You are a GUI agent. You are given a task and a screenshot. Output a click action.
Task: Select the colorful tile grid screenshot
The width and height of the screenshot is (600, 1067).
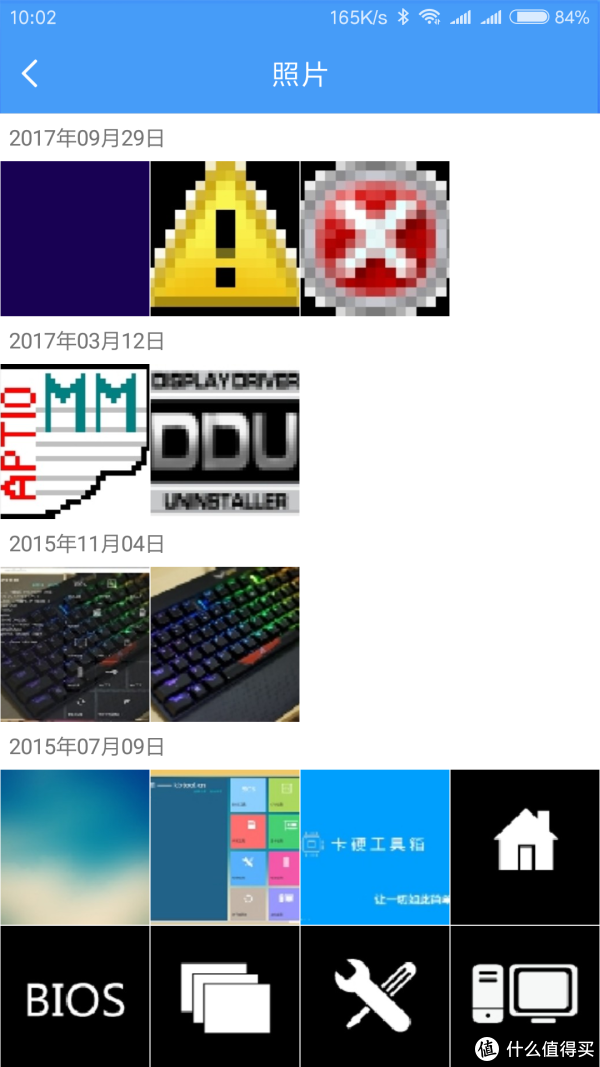pos(225,846)
